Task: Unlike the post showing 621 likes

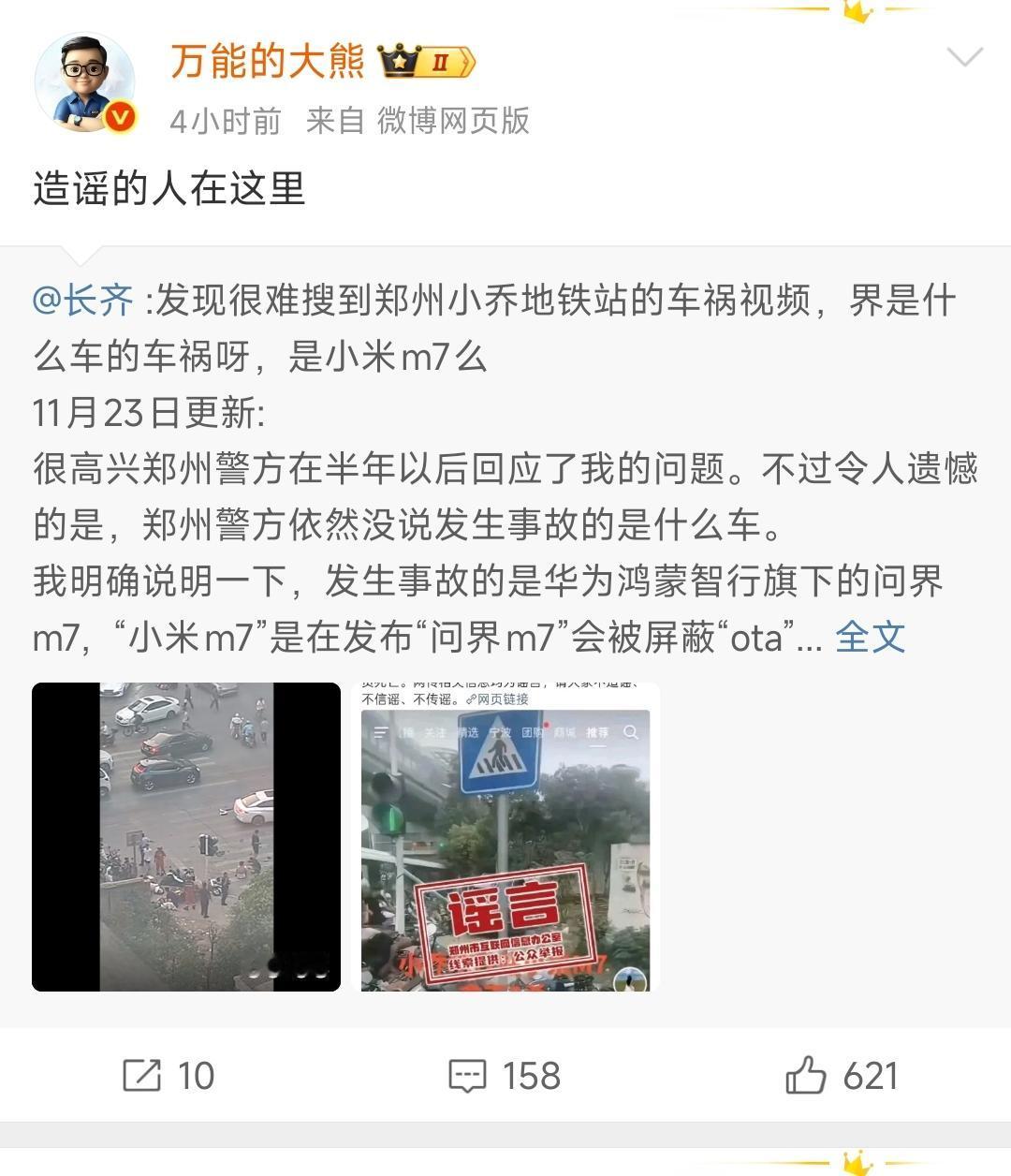Action: click(x=871, y=1077)
